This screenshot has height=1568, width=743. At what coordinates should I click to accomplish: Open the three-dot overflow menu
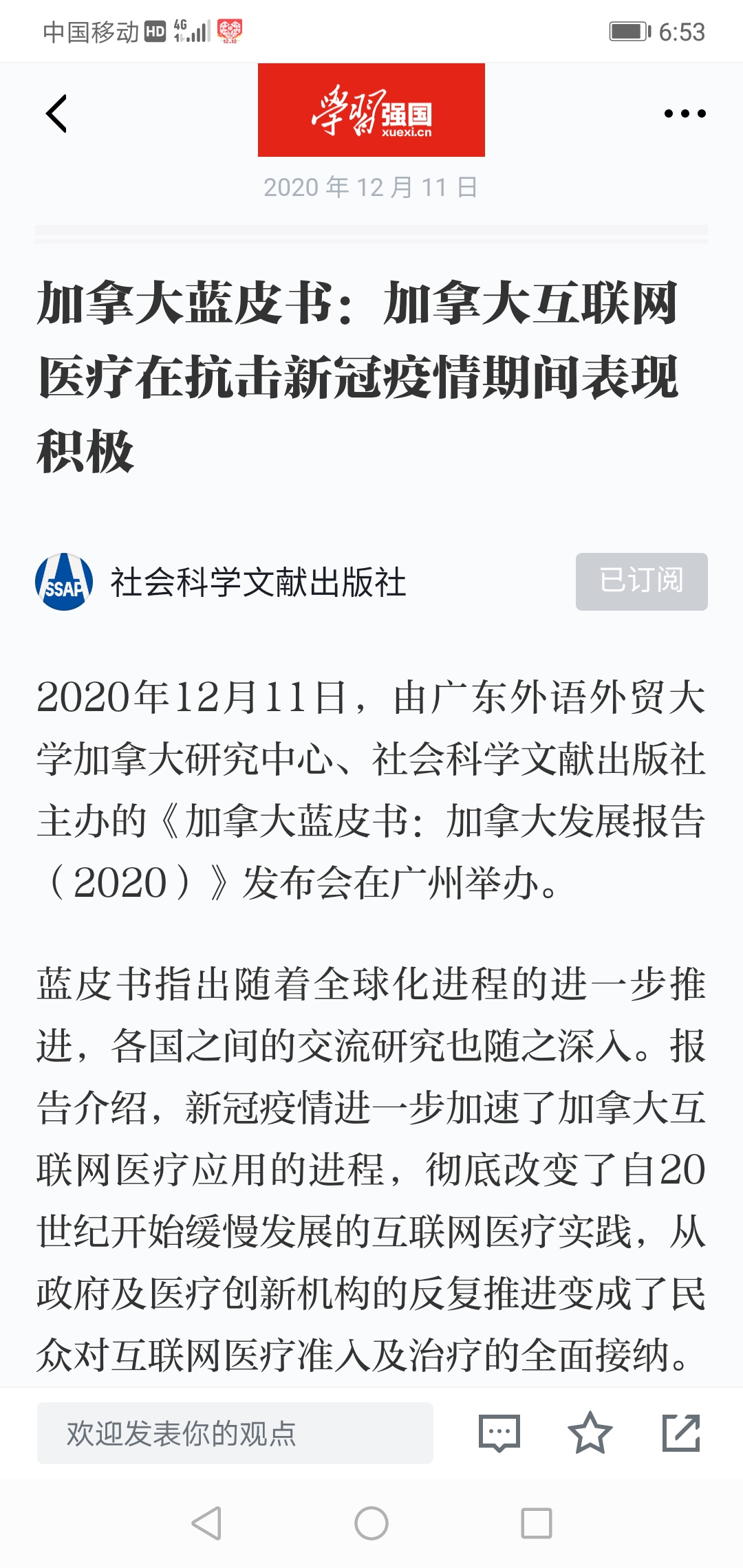[x=685, y=116]
